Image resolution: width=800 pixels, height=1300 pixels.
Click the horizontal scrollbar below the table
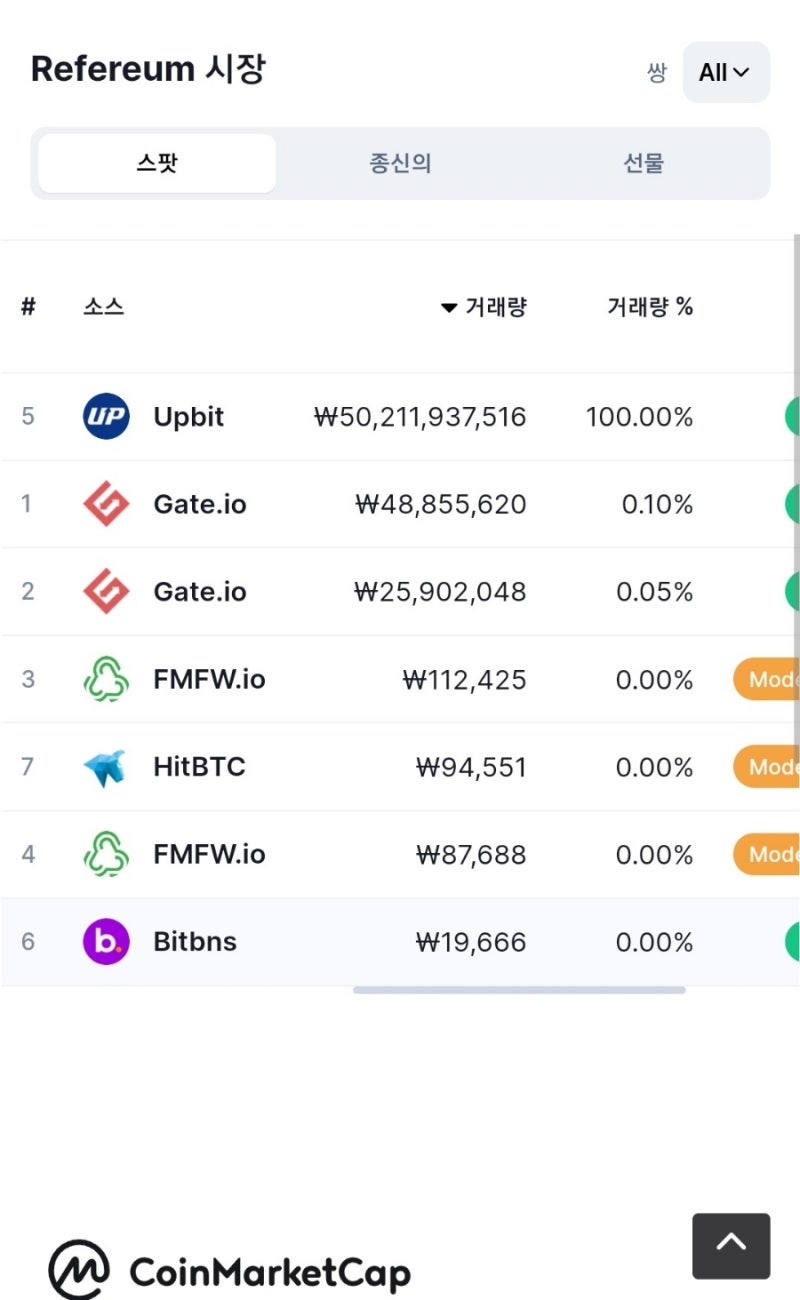[520, 991]
